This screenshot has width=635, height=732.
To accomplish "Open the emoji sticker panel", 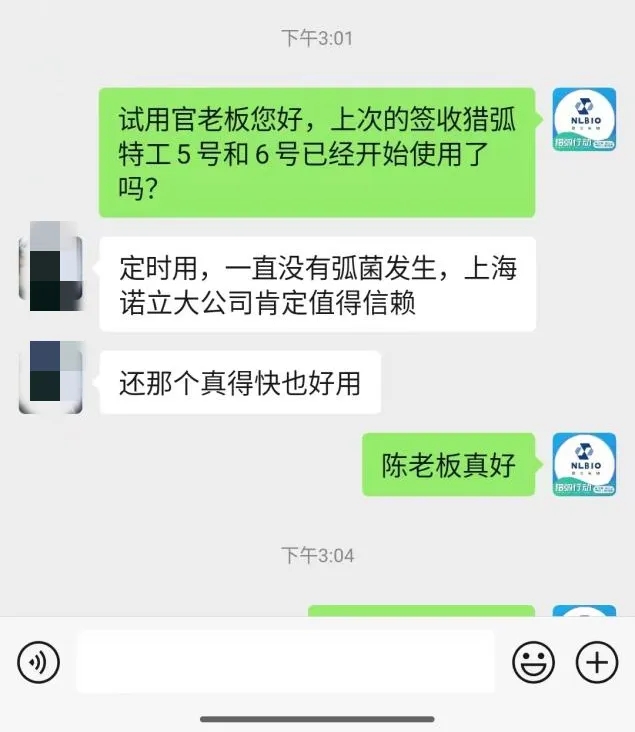I will tap(533, 662).
